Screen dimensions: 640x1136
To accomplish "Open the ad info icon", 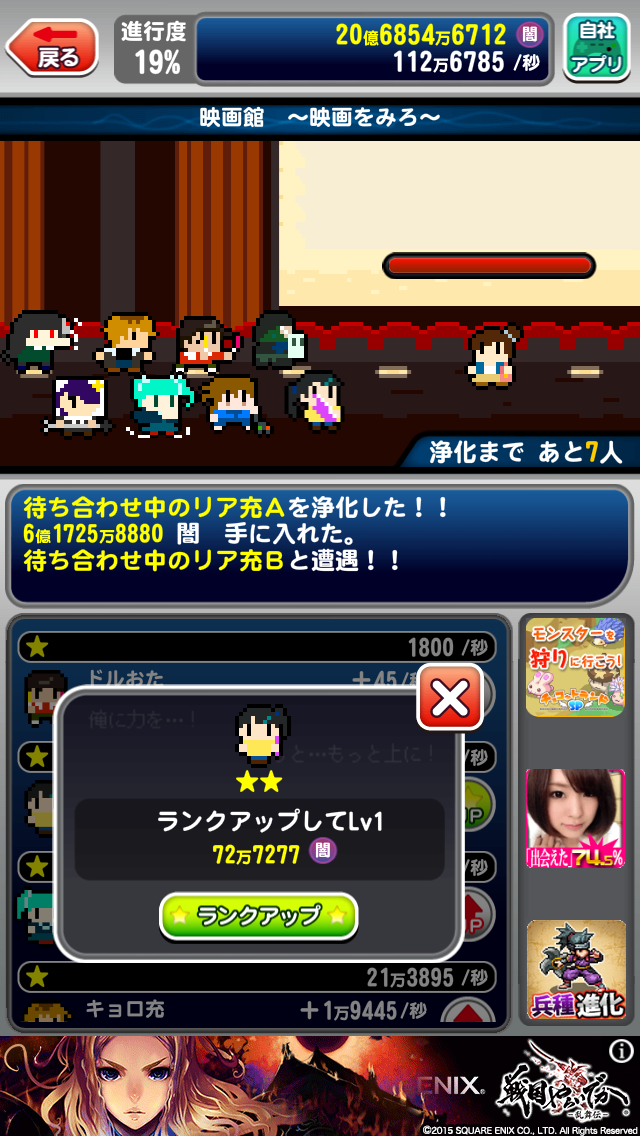I will [621, 1051].
